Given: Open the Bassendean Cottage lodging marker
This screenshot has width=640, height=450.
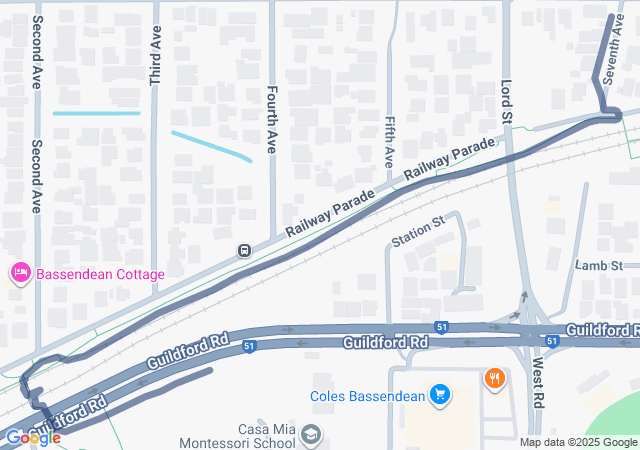Looking at the screenshot, I should coord(21,273).
